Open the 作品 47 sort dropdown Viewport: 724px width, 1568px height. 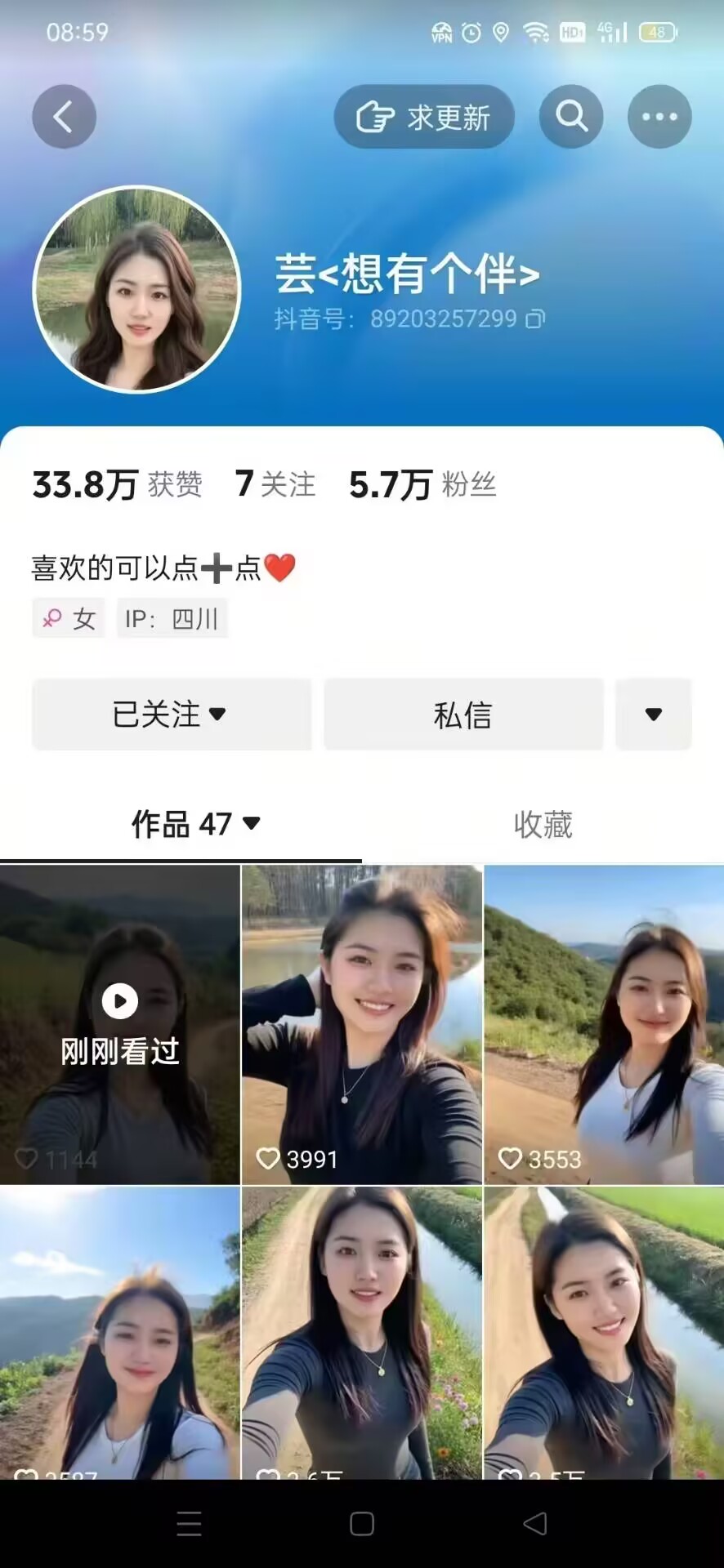pos(196,823)
